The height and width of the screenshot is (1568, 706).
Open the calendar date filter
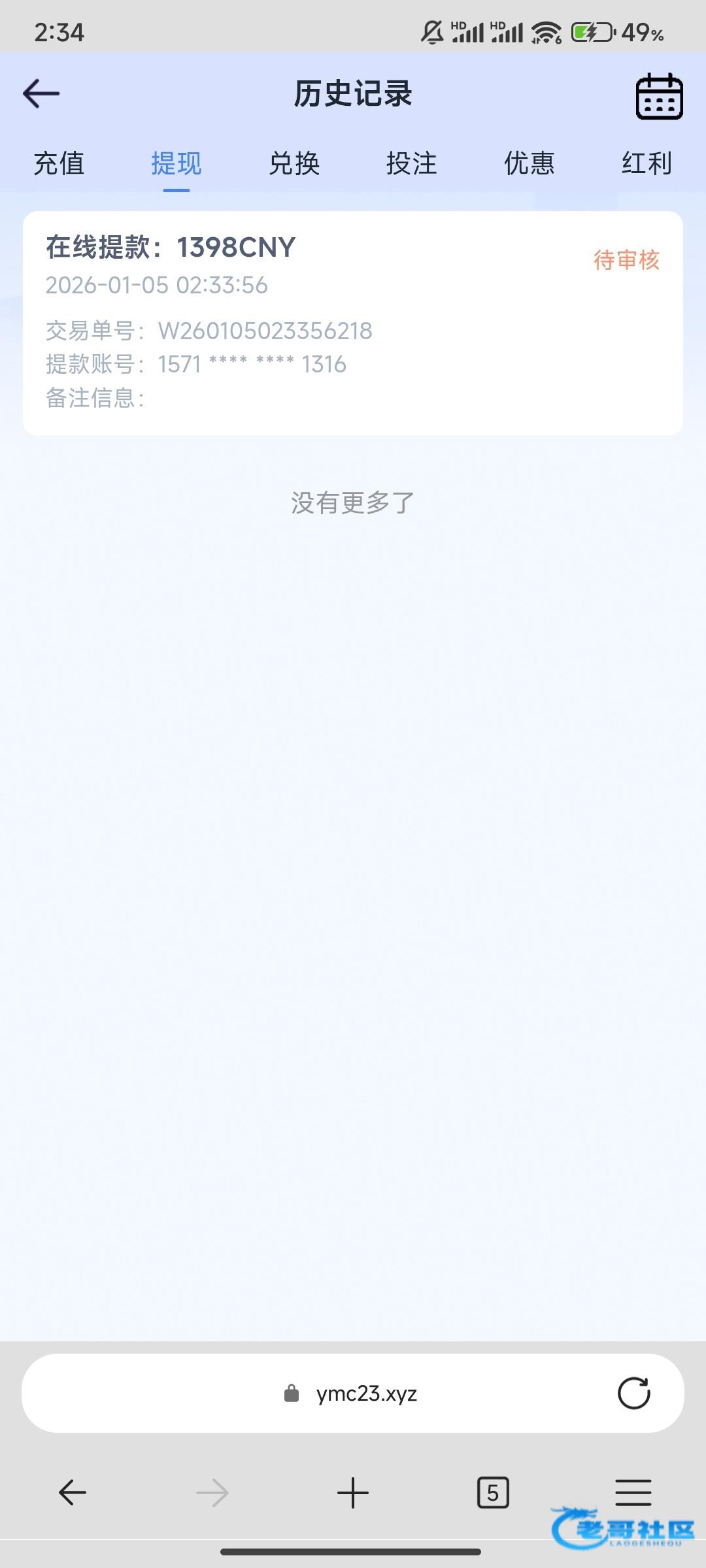pos(659,96)
